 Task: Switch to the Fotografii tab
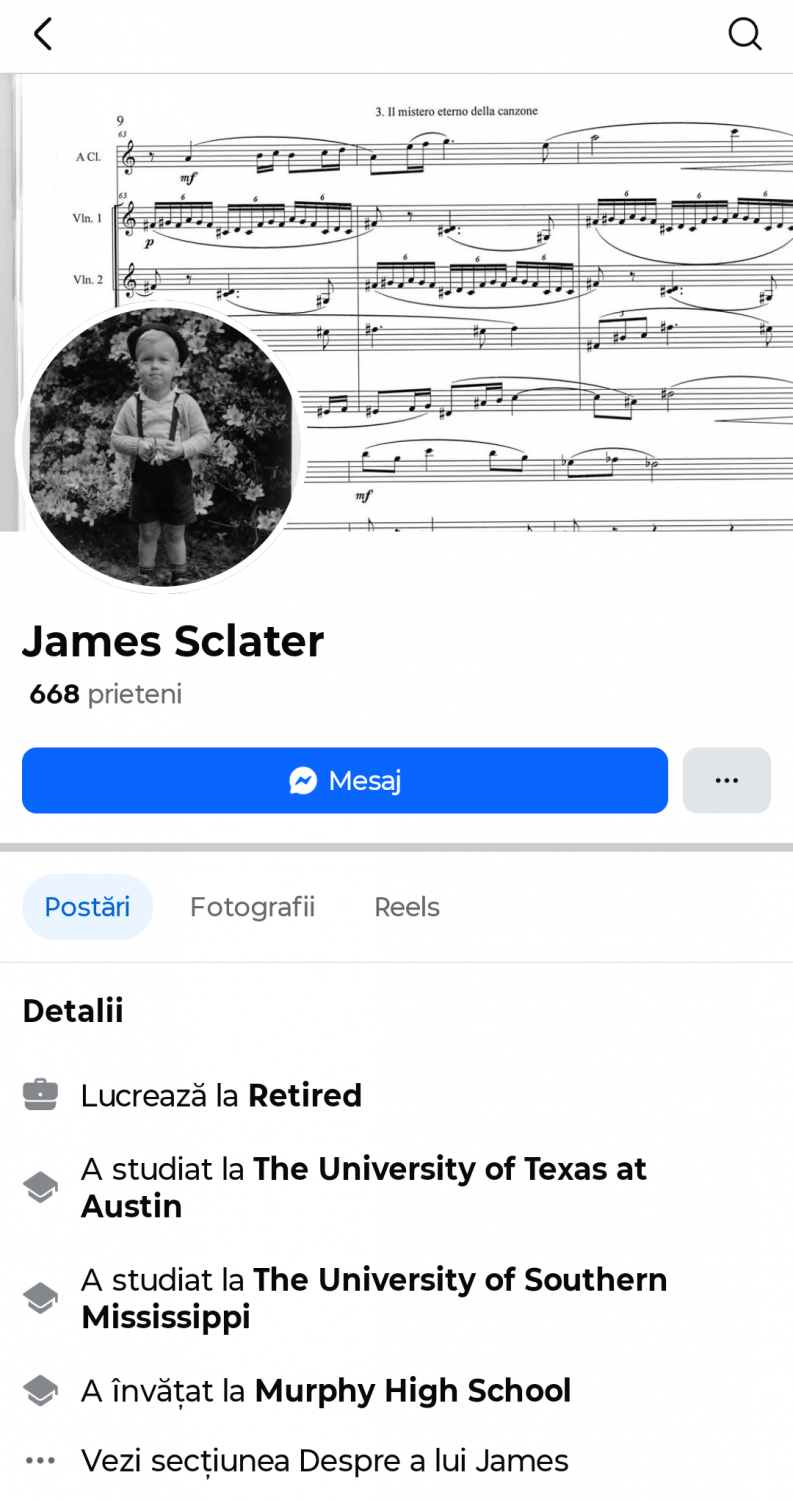click(252, 907)
